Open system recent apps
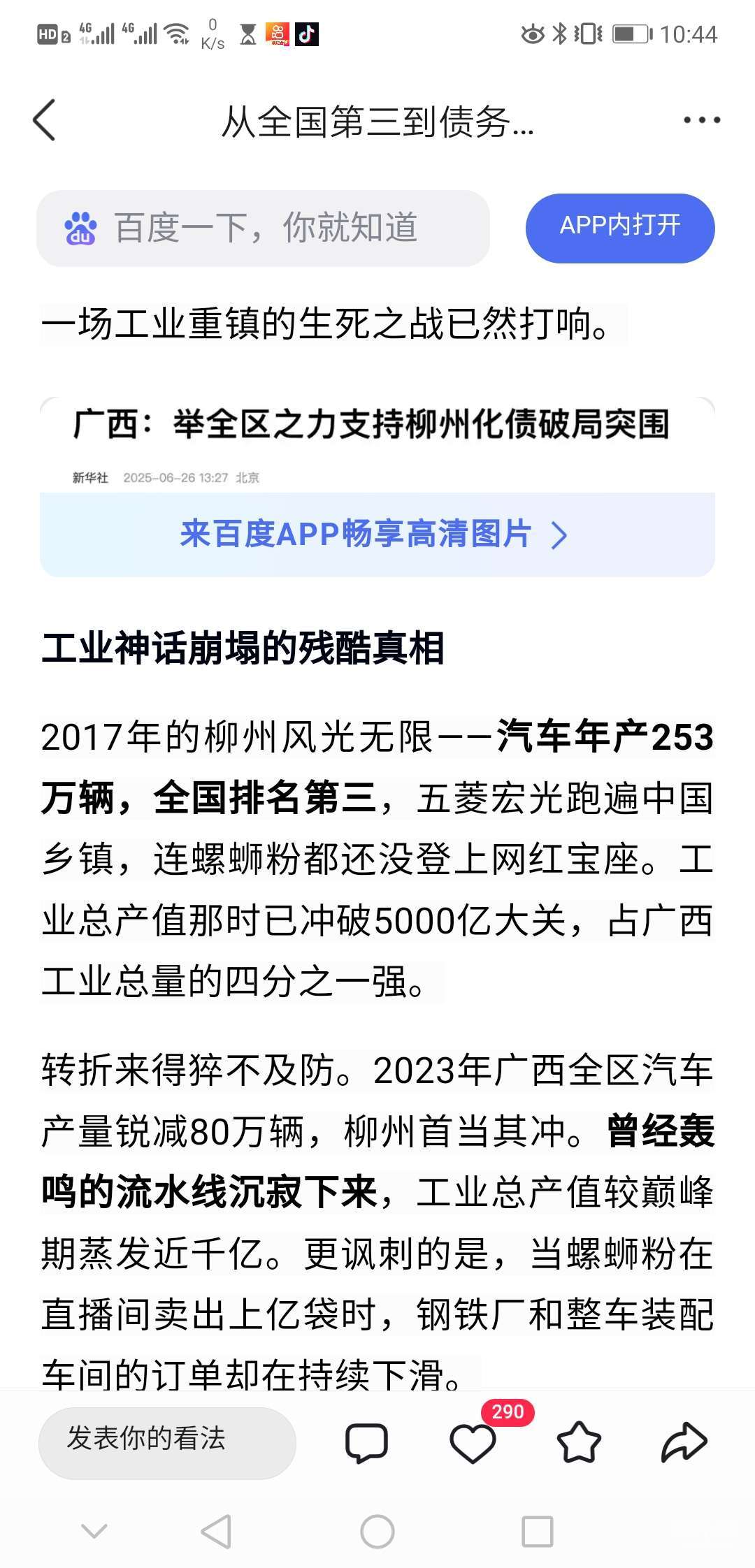This screenshot has height=1568, width=755. pos(537,1532)
